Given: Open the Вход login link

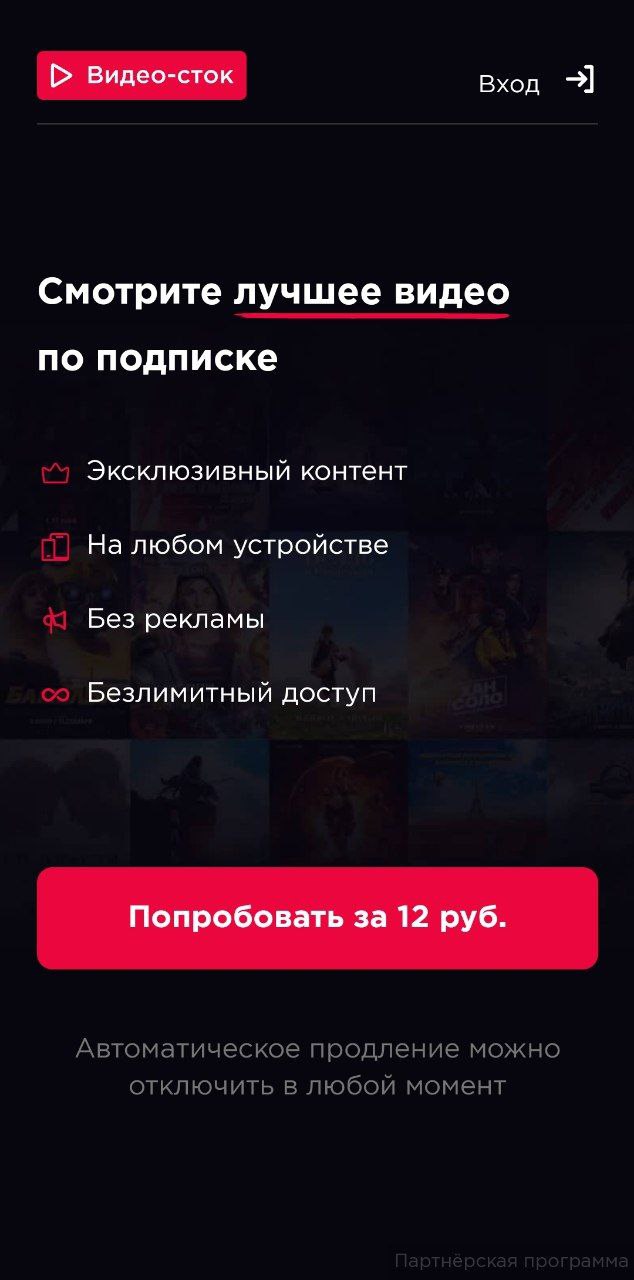Looking at the screenshot, I should coord(537,82).
